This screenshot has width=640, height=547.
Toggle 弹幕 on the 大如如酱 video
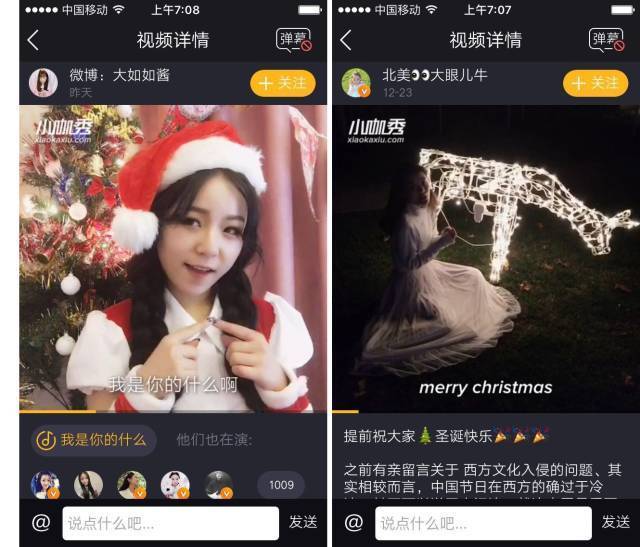pyautogui.click(x=293, y=40)
